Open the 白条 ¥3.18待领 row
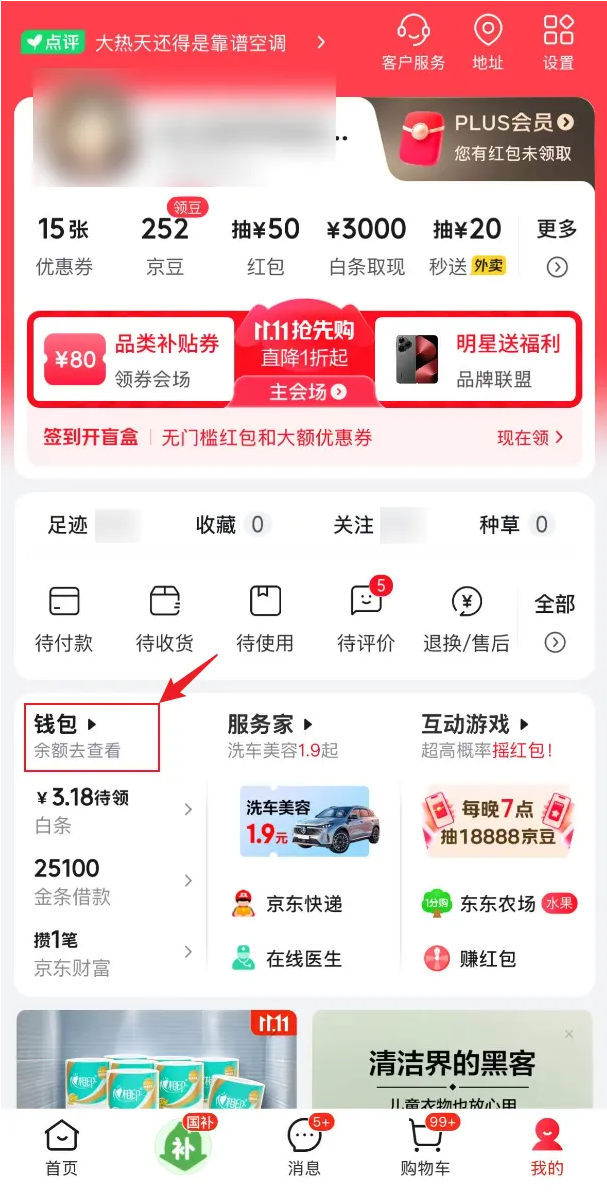The width and height of the screenshot is (607, 1202). pyautogui.click(x=112, y=810)
